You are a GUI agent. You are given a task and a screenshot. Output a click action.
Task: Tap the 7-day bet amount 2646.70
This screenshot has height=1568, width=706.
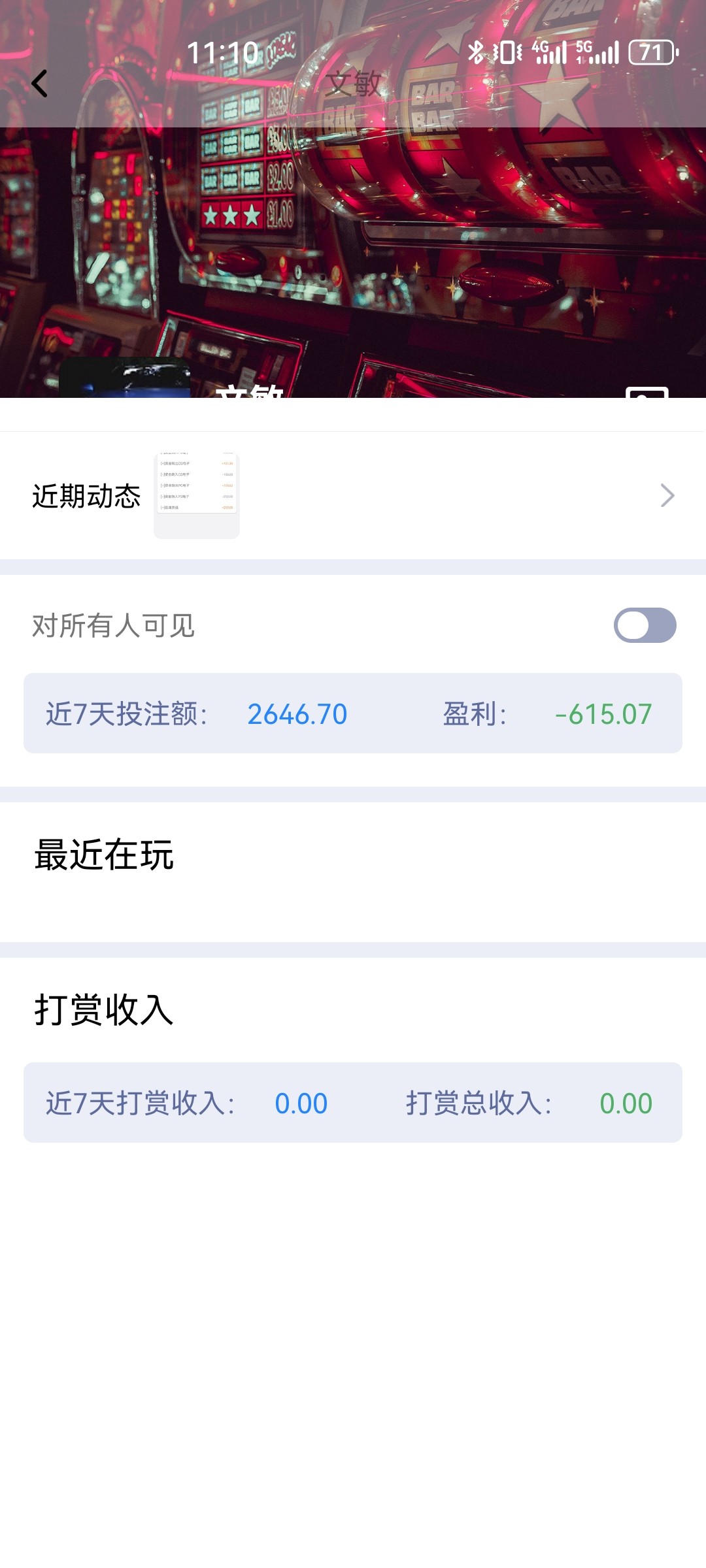pos(297,715)
